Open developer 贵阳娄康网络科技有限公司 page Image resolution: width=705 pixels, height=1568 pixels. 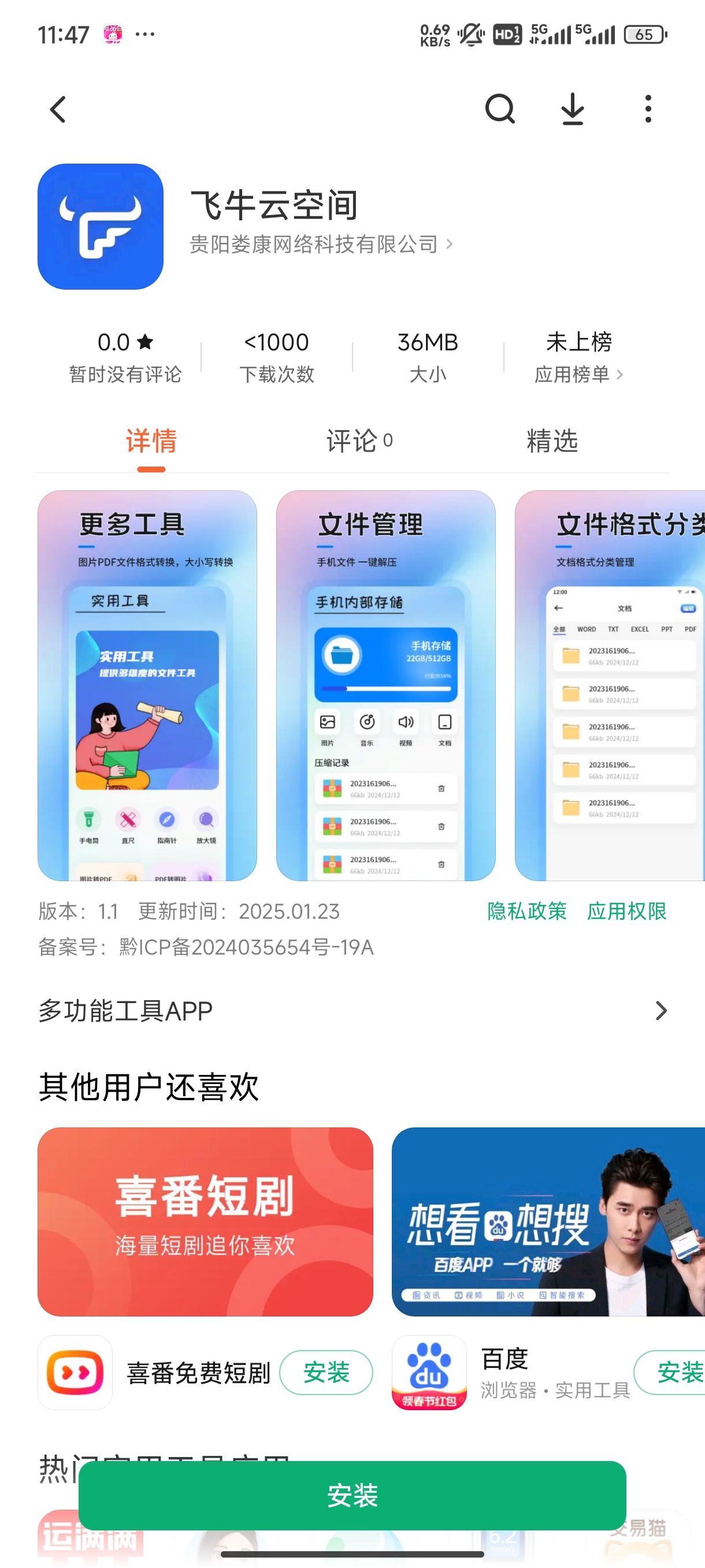(x=321, y=245)
